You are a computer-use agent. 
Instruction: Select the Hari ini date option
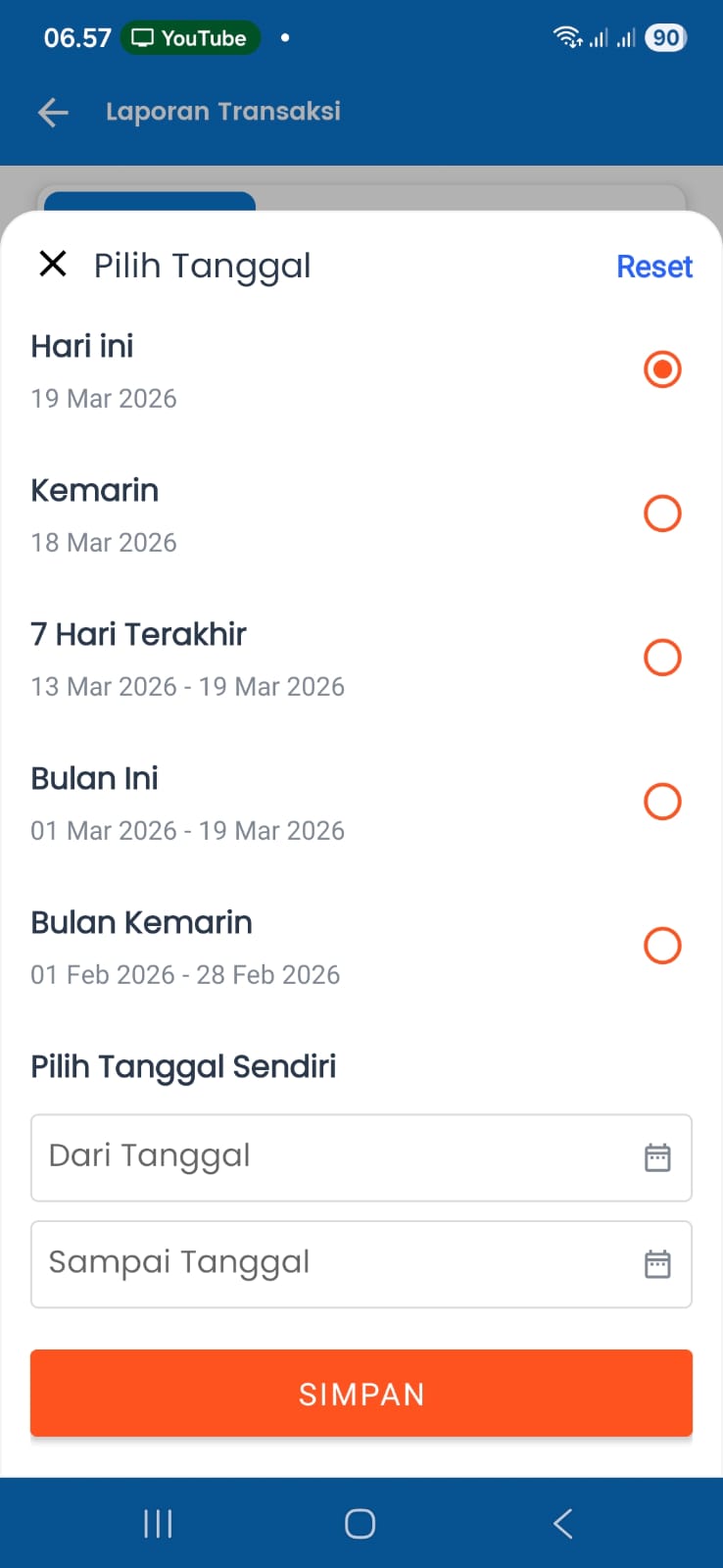coord(662,369)
